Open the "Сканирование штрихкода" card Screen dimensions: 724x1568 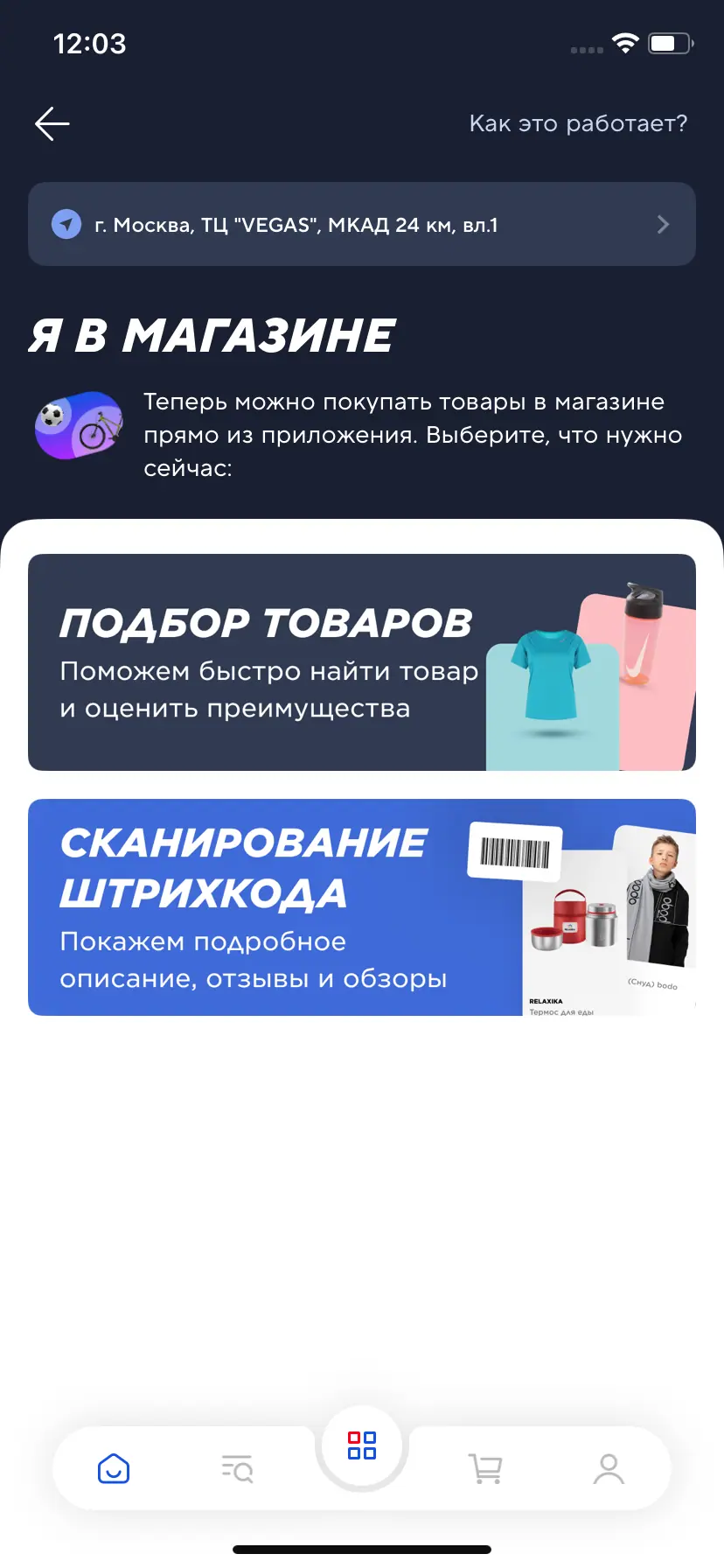point(362,907)
